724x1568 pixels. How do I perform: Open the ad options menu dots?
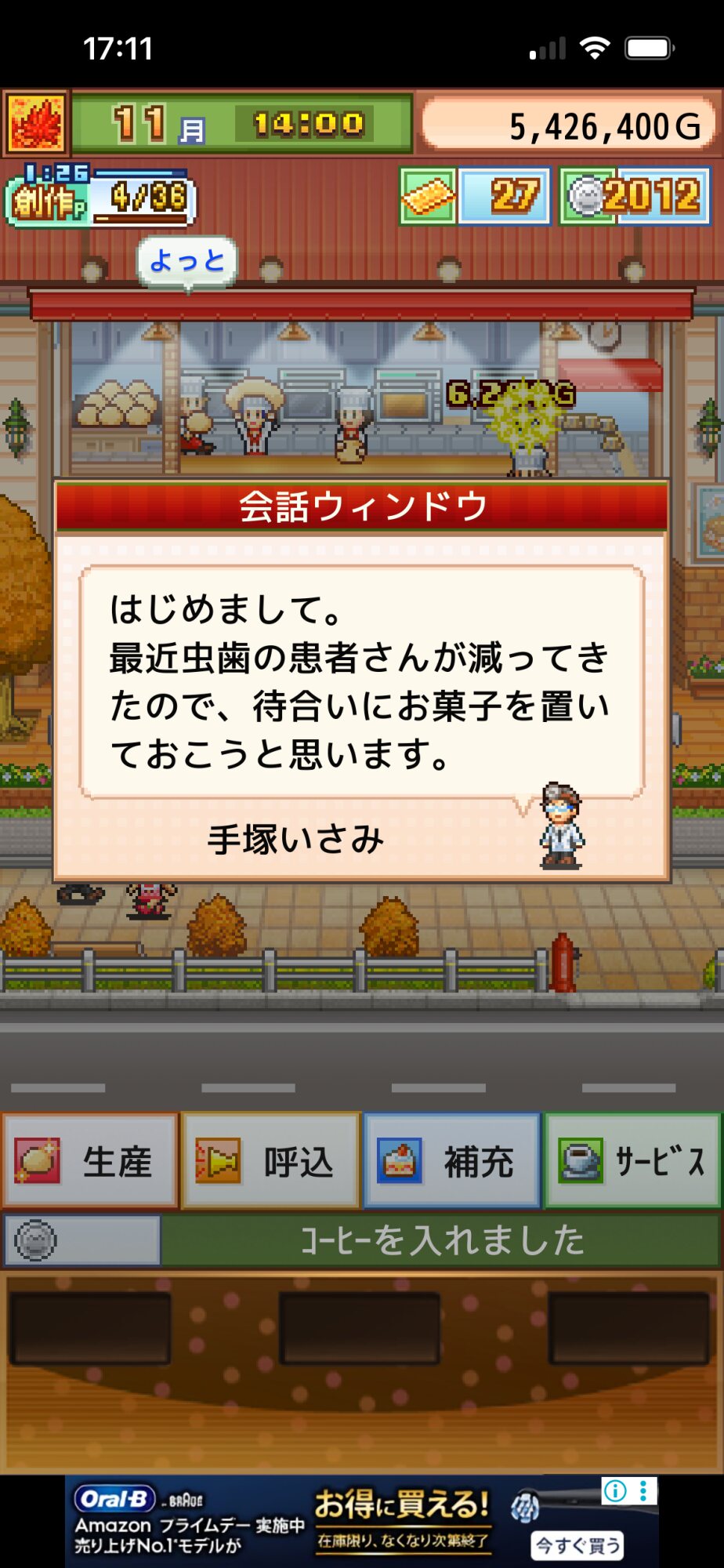(x=643, y=1490)
